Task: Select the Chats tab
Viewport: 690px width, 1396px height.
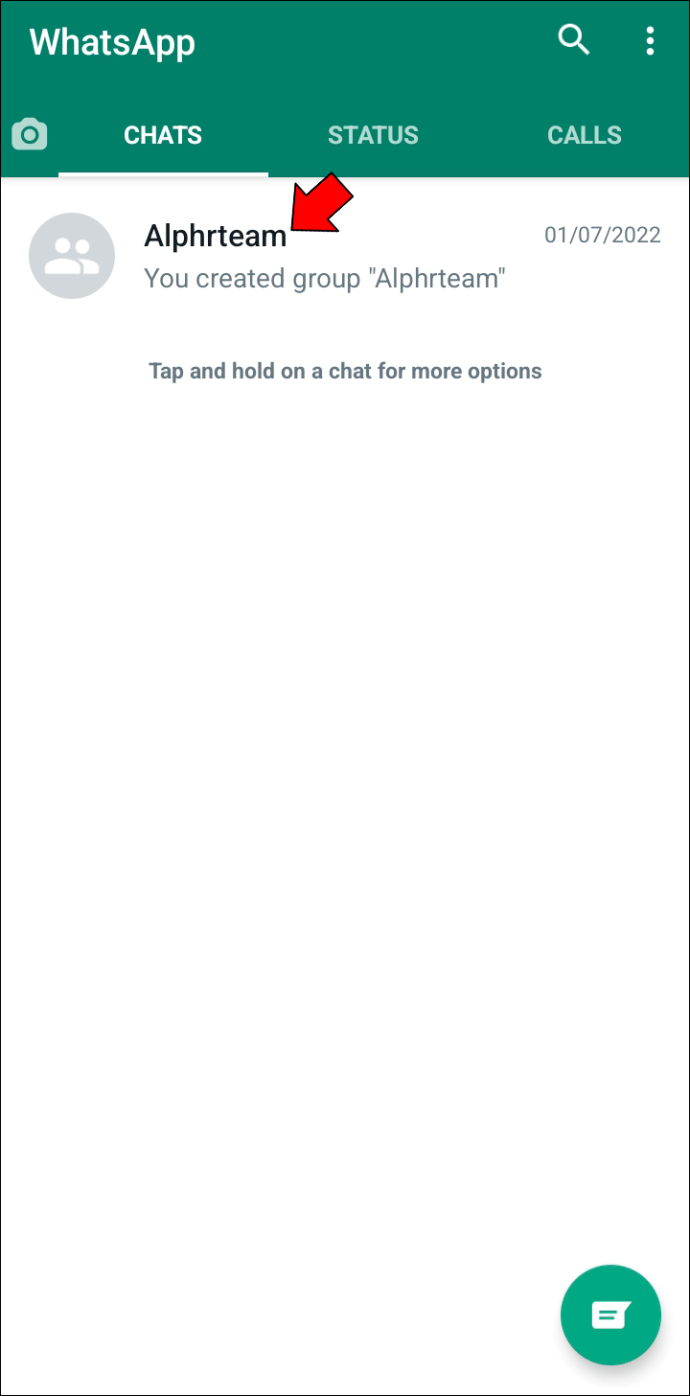Action: 163,135
